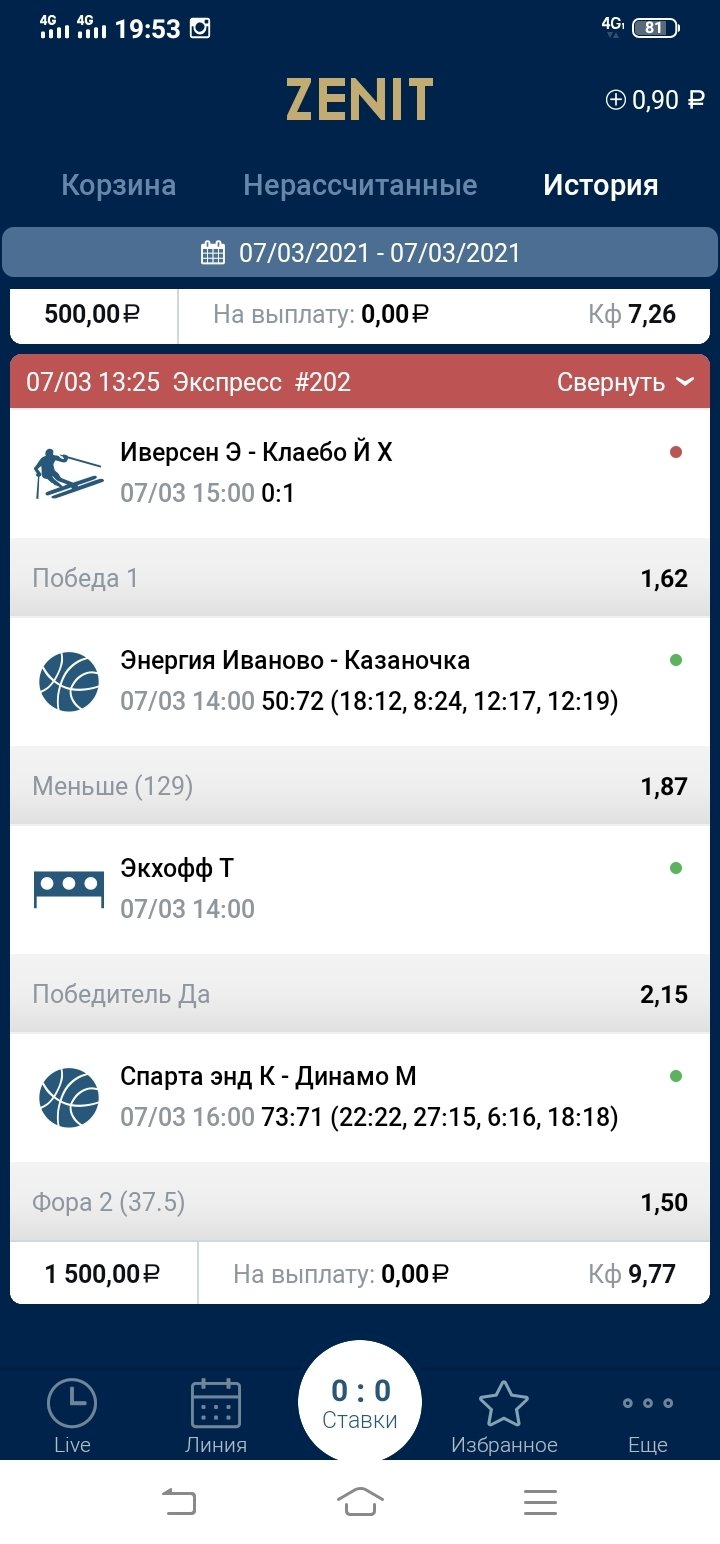This screenshot has height=1544, width=720.
Task: Open the Еще menu
Action: [x=648, y=1415]
